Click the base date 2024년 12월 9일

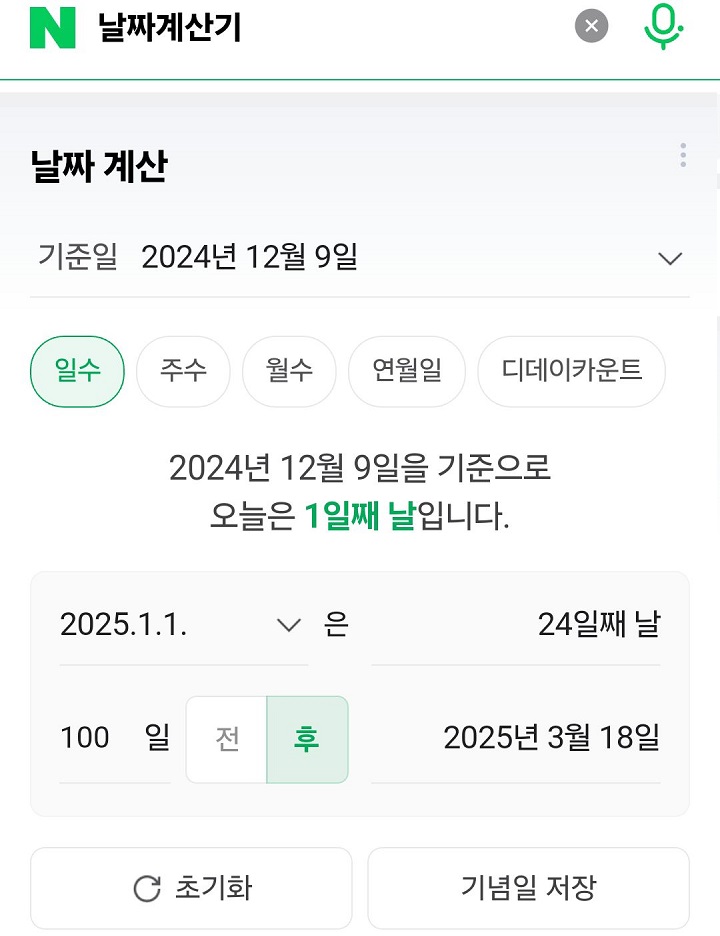(249, 257)
